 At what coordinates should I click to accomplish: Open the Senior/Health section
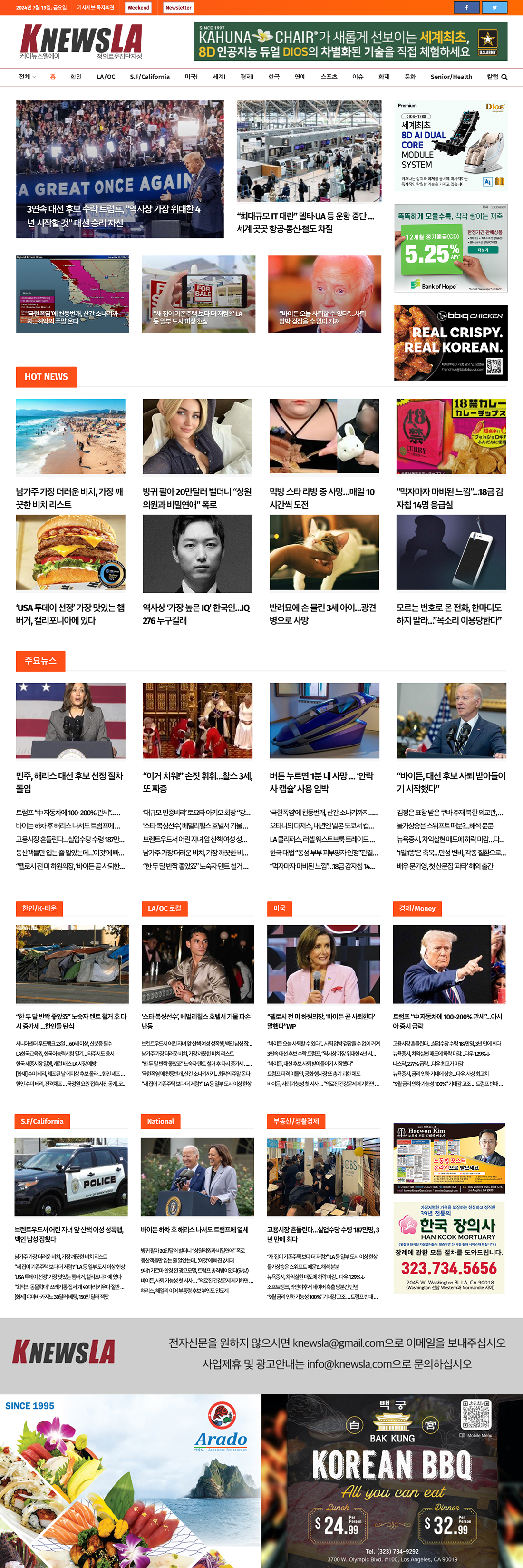click(x=451, y=77)
